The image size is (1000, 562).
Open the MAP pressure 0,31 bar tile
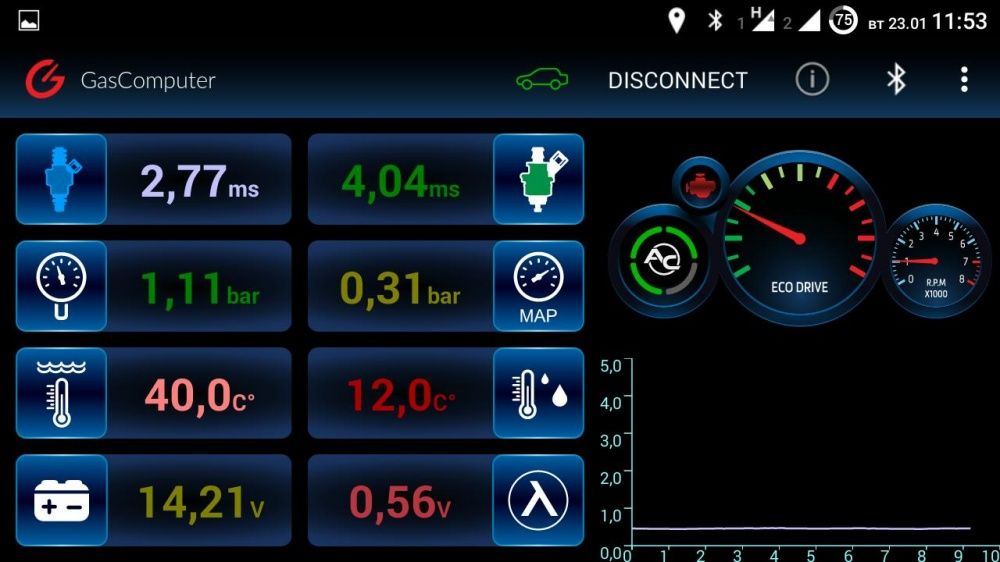pyautogui.click(x=445, y=287)
